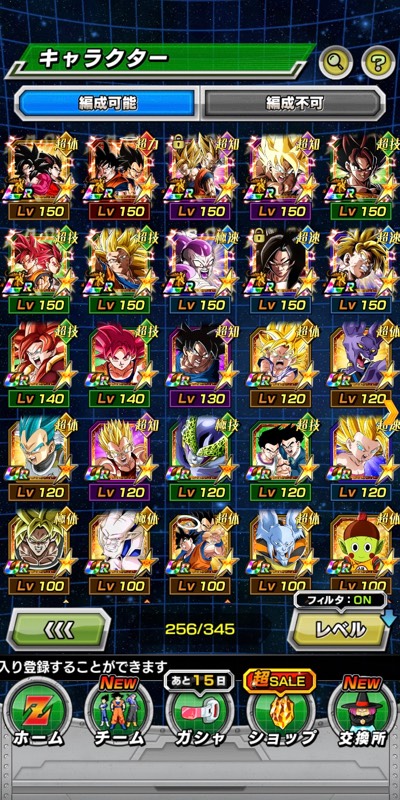400x800 pixels.
Task: Open the question mark help icon
Action: pos(378,64)
